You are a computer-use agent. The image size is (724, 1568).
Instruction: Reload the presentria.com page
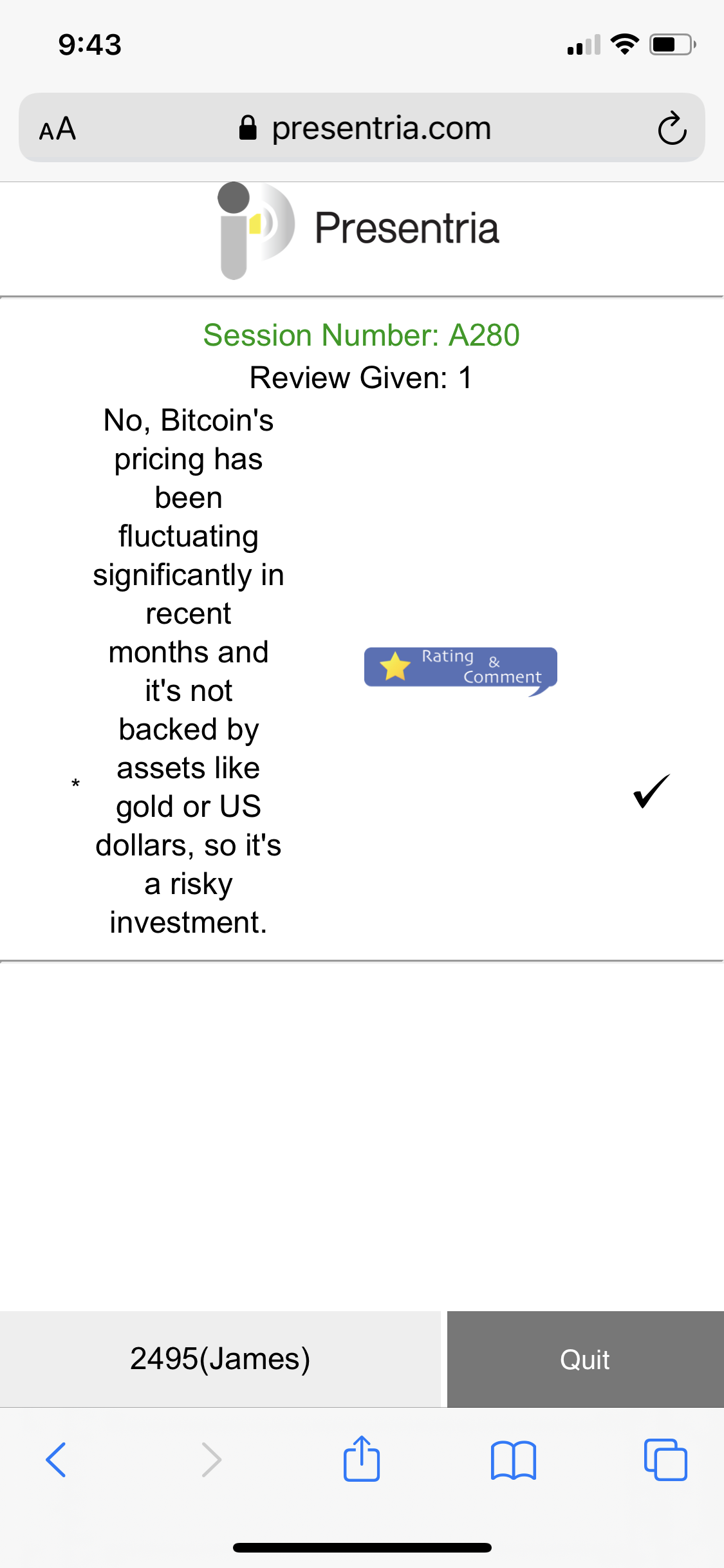[x=672, y=128]
